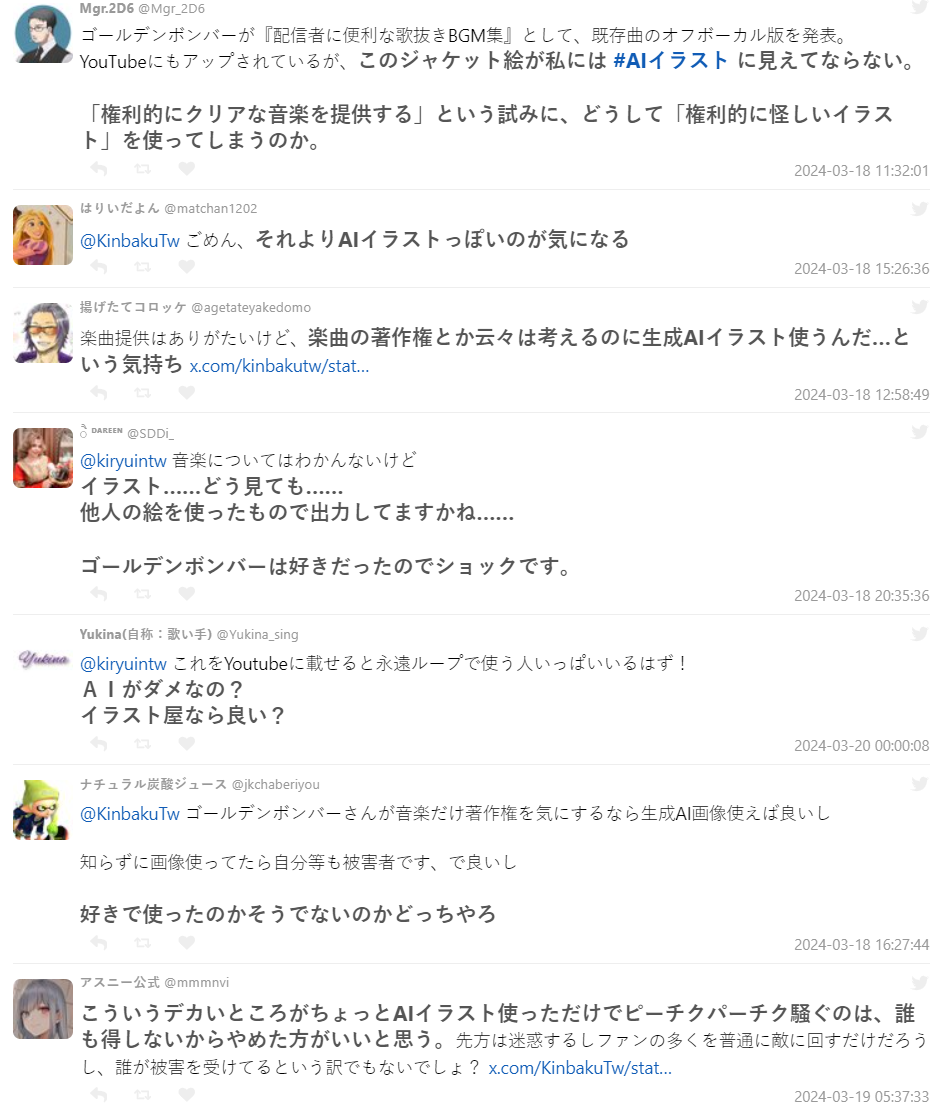Viewport: 932px width, 1117px height.
Task: Open the #AIイラスト hashtag link
Action: point(670,60)
